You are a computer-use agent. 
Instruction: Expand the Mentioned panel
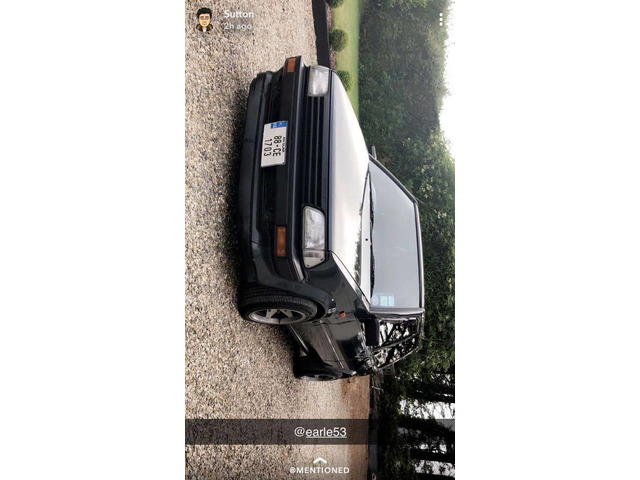pos(320,466)
